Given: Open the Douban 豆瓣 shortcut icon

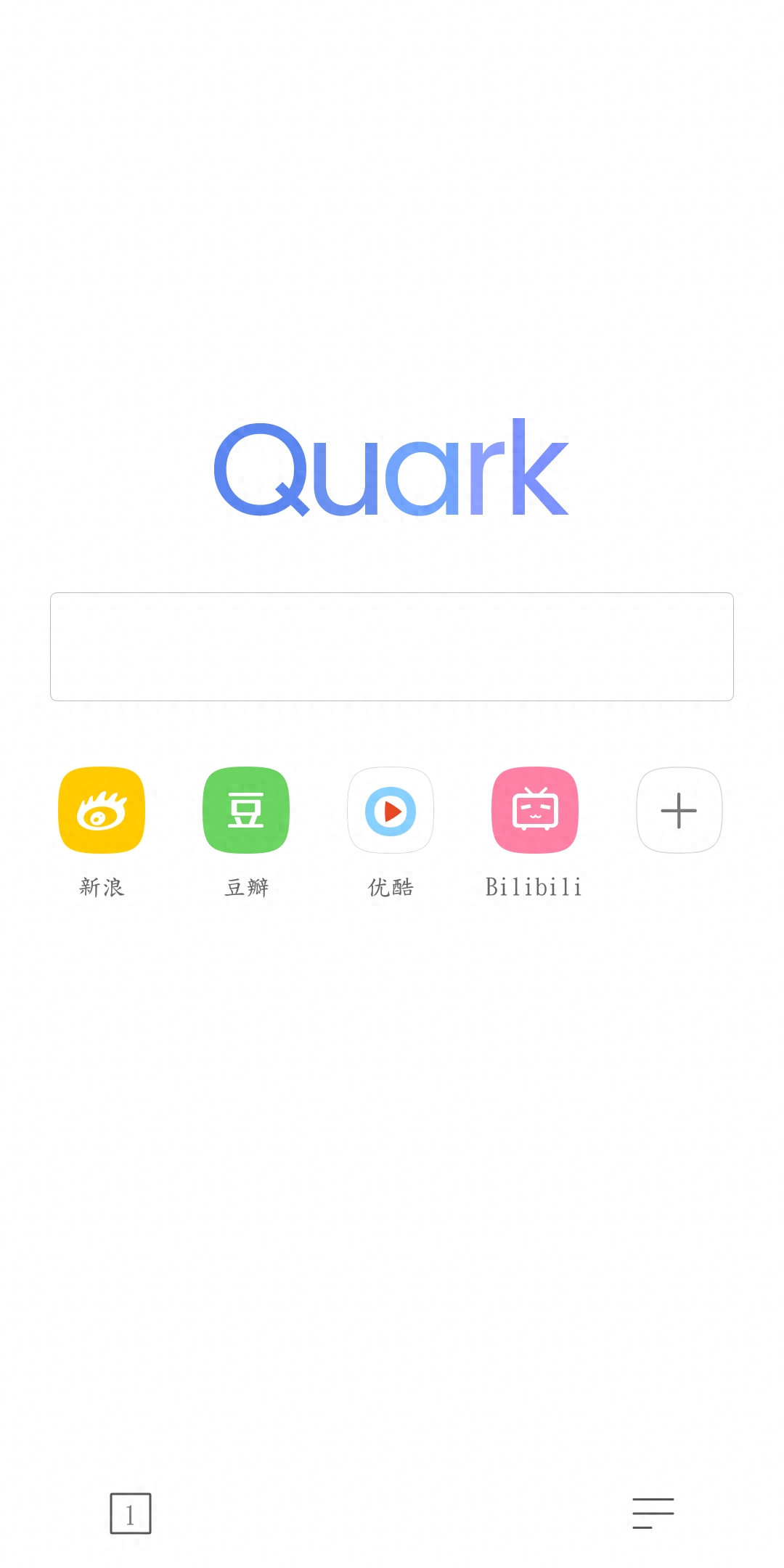Looking at the screenshot, I should point(245,809).
